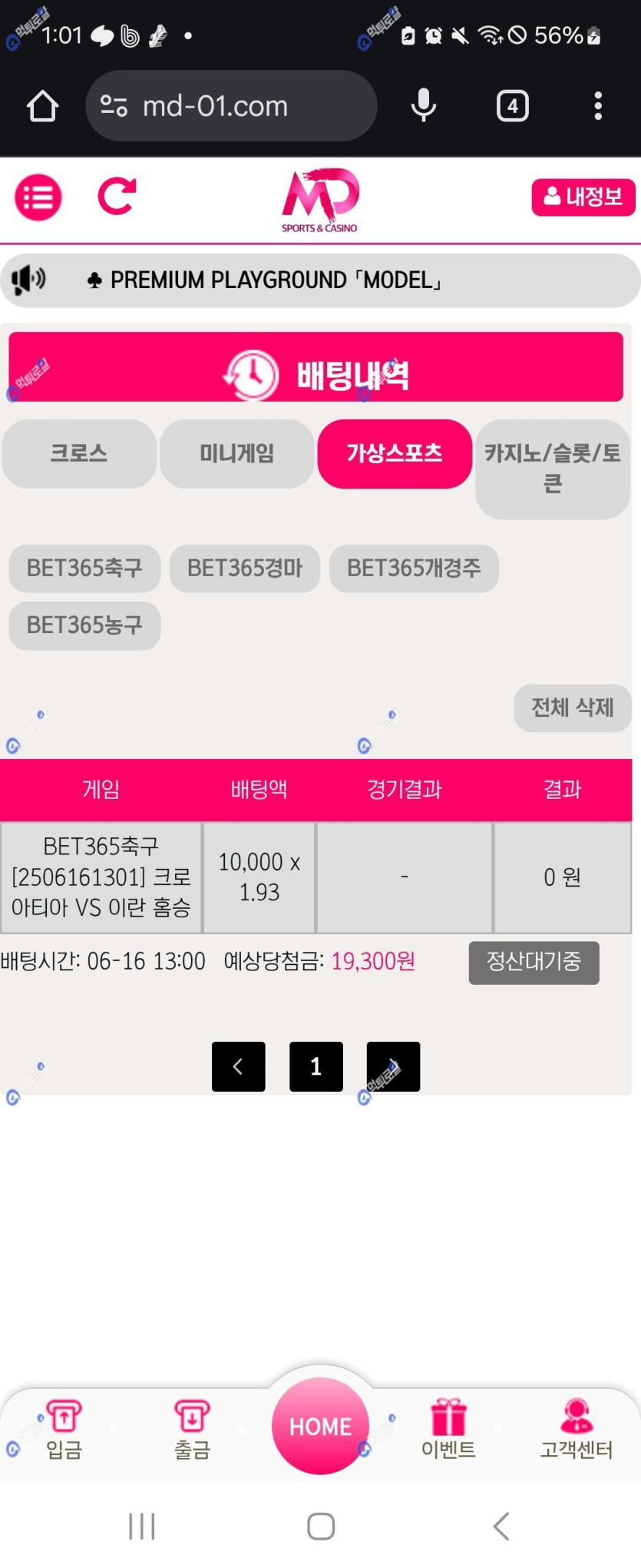Screen dimensions: 641x1568
Task: Open 이벤트 in bottom bar
Action: [x=448, y=1430]
